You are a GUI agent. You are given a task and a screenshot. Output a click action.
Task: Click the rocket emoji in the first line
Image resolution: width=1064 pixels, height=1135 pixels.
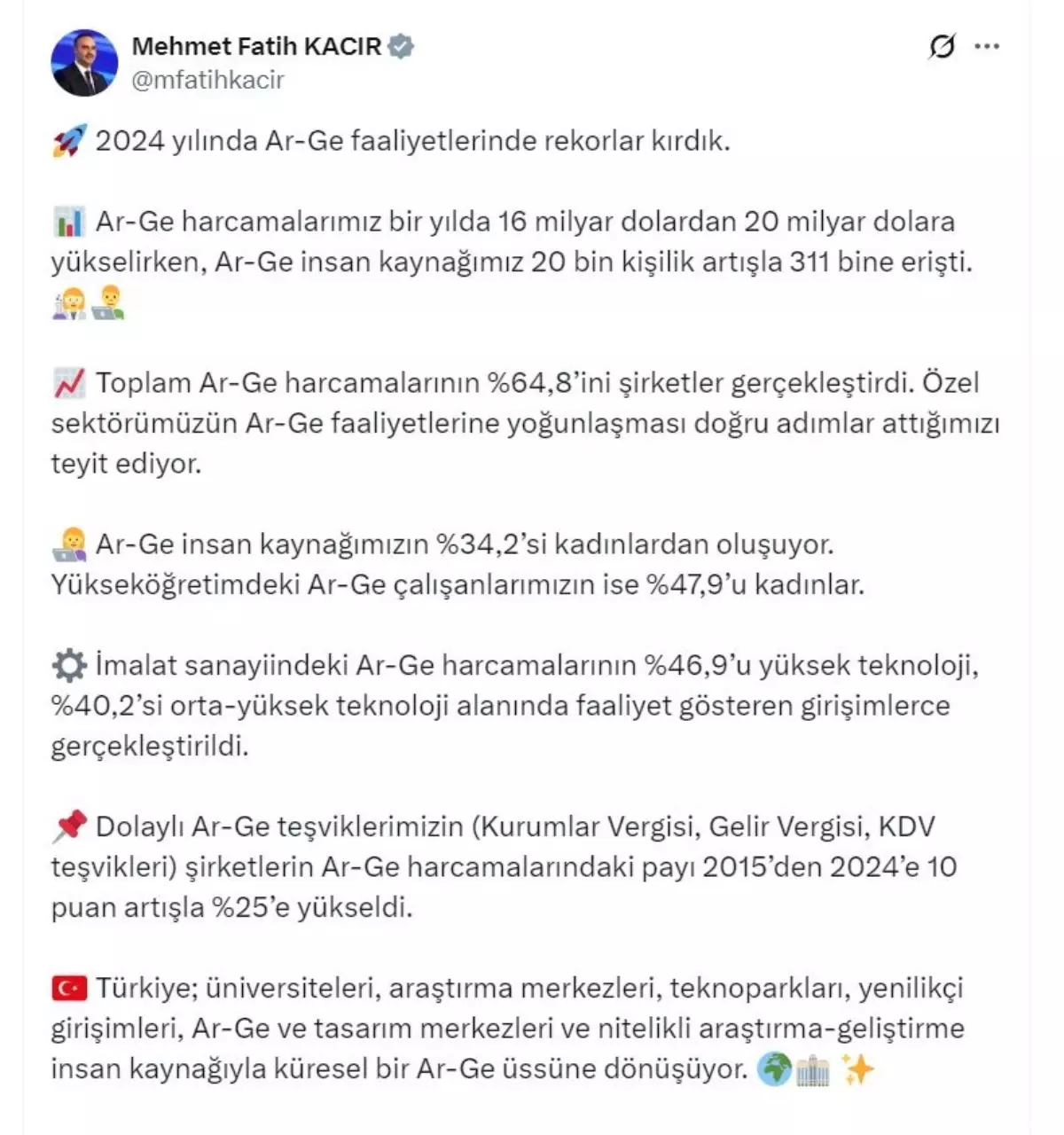pos(68,138)
